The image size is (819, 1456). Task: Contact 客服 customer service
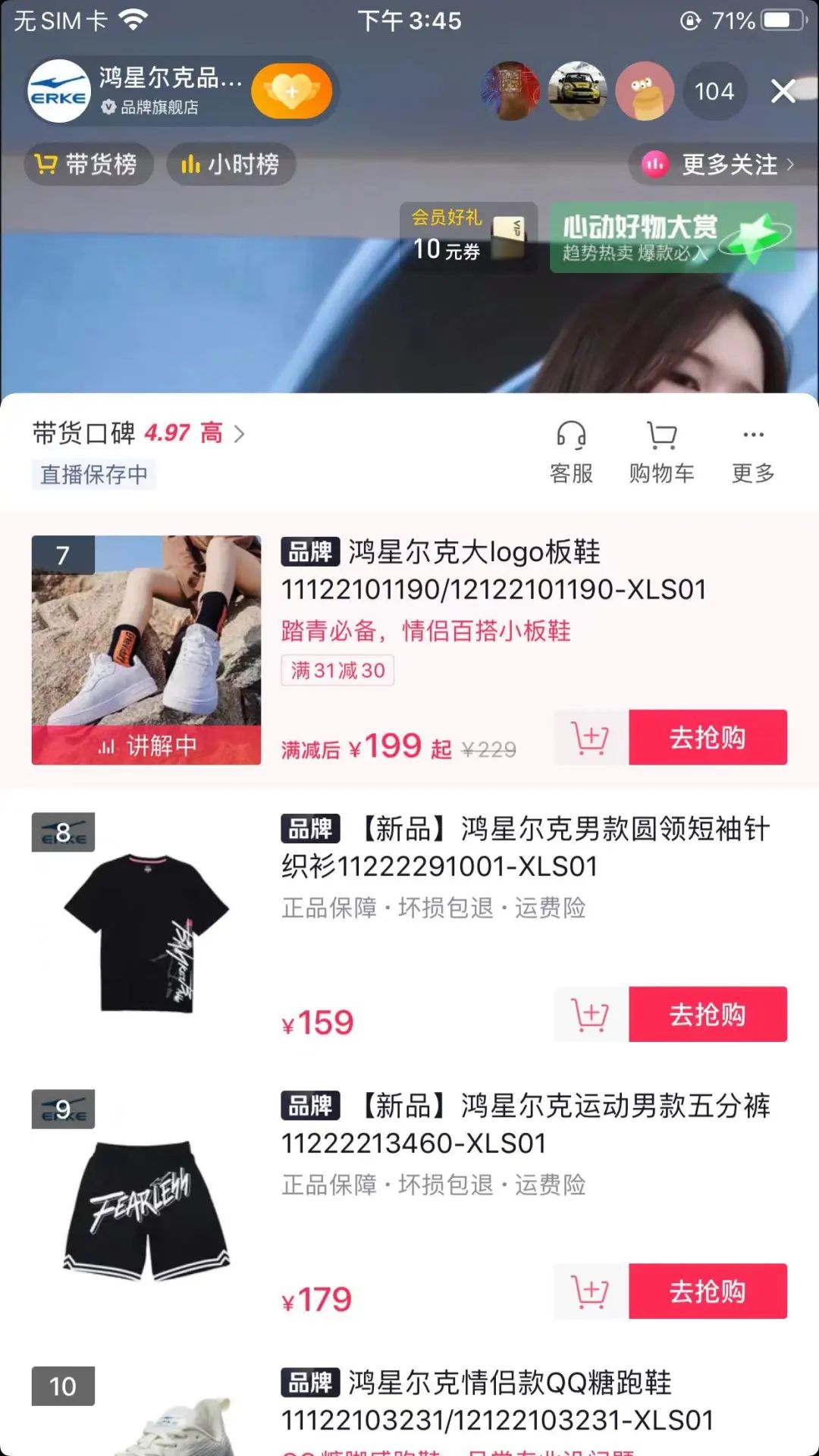(571, 453)
